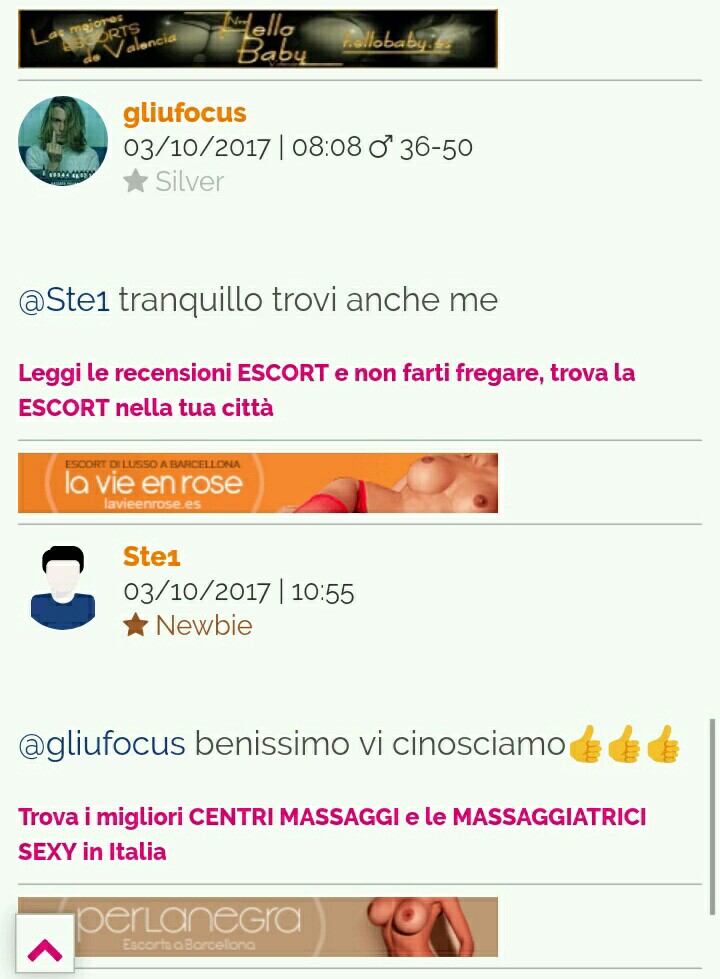View Ste1's default avatar
Image resolution: width=720 pixels, height=979 pixels.
[x=63, y=587]
